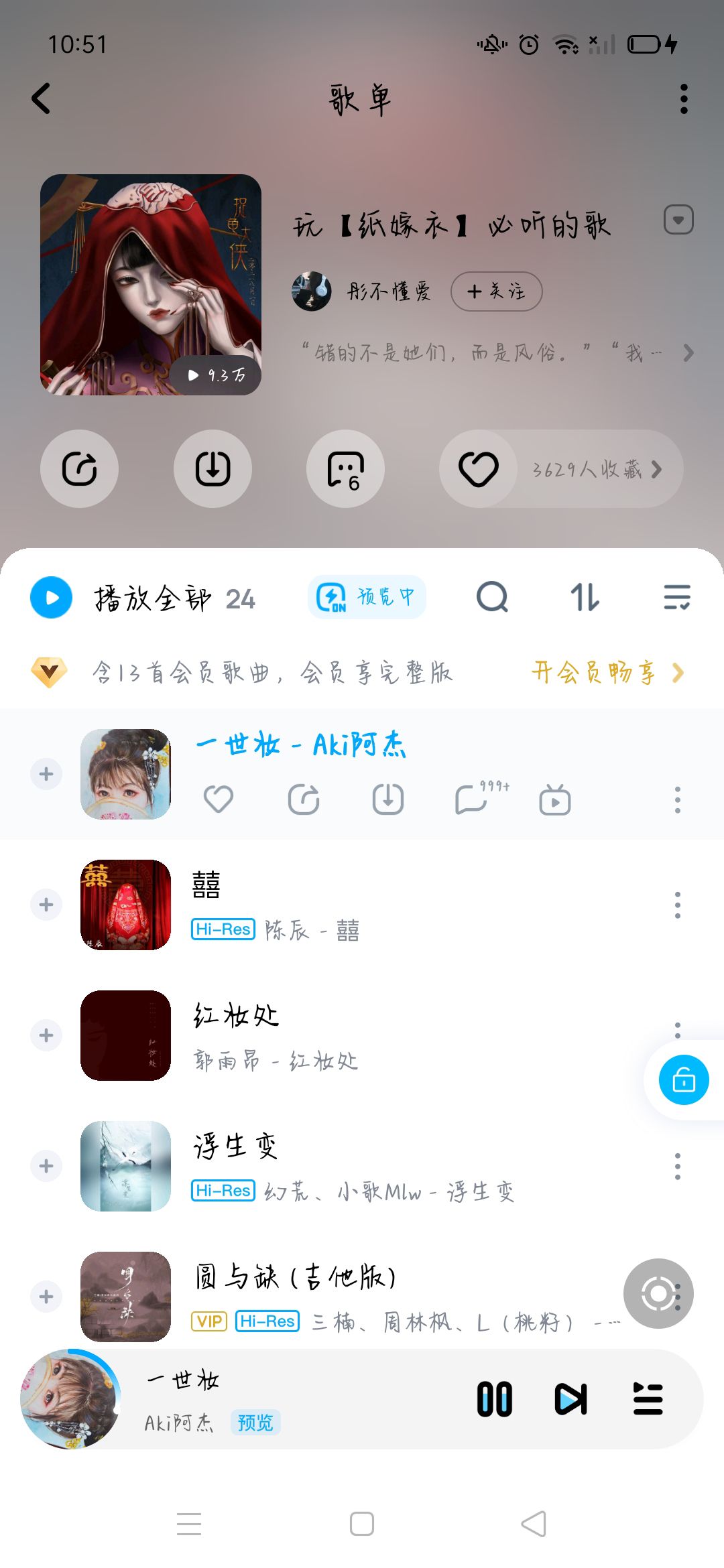Image resolution: width=724 pixels, height=1568 pixels.
Task: Favorite the playlist with the heart button
Action: click(x=478, y=468)
